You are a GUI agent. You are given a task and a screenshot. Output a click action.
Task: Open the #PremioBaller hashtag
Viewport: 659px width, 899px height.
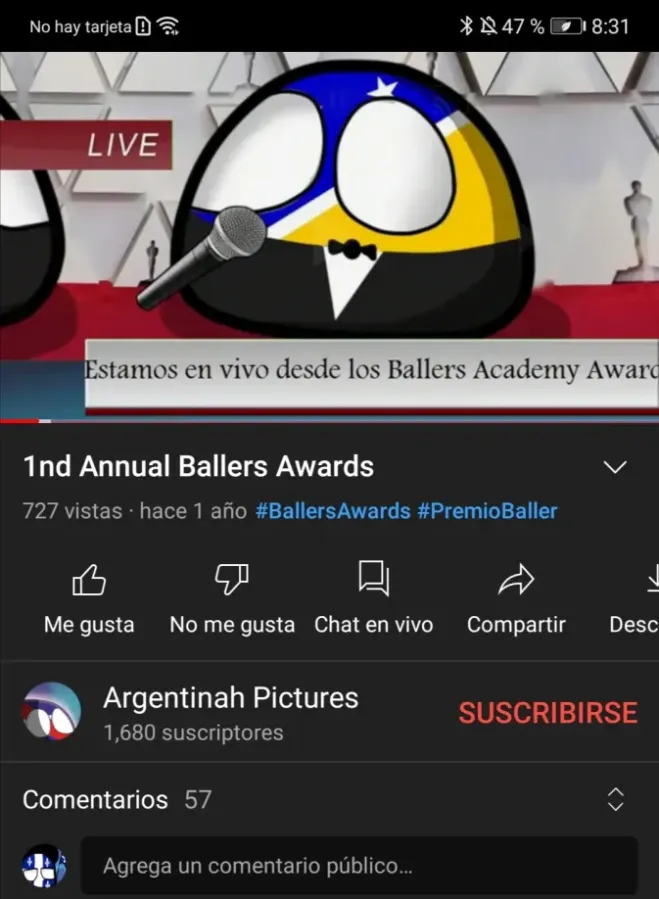(x=488, y=511)
